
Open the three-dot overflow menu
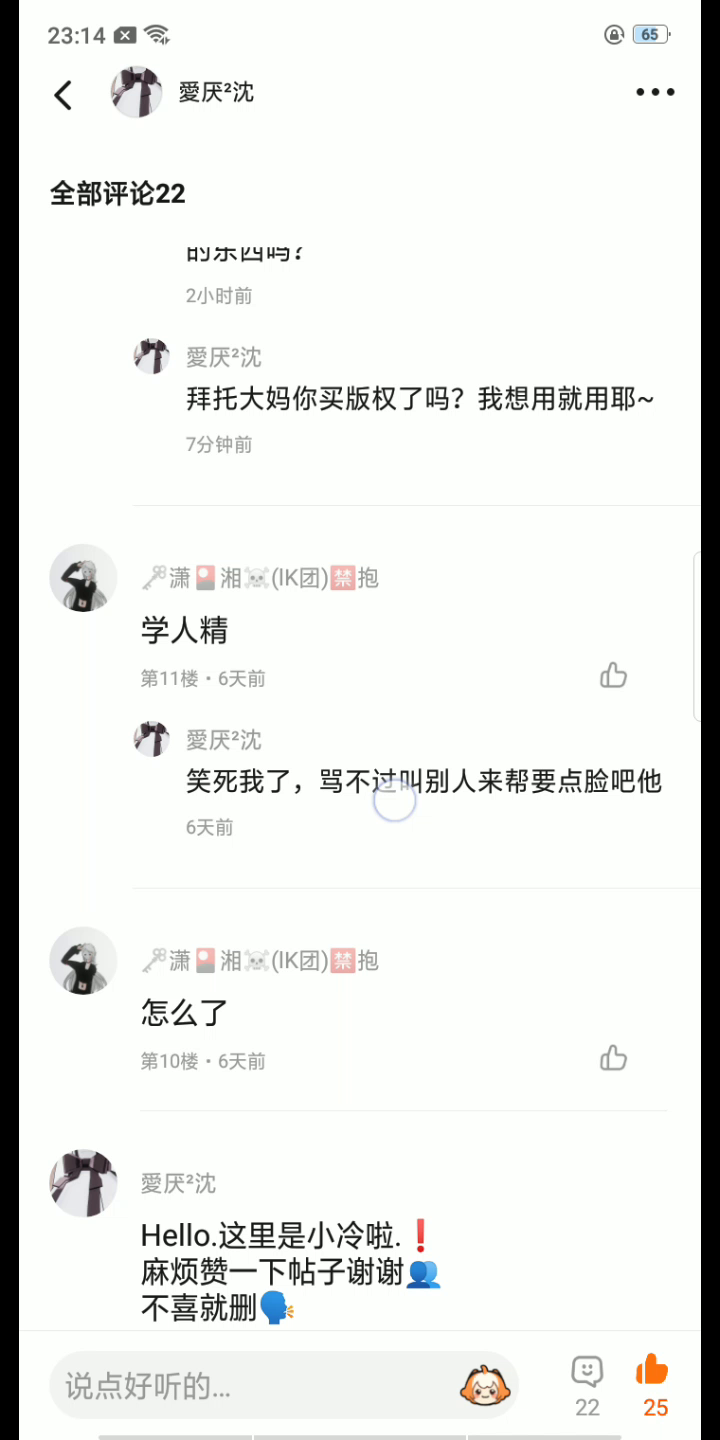[655, 93]
